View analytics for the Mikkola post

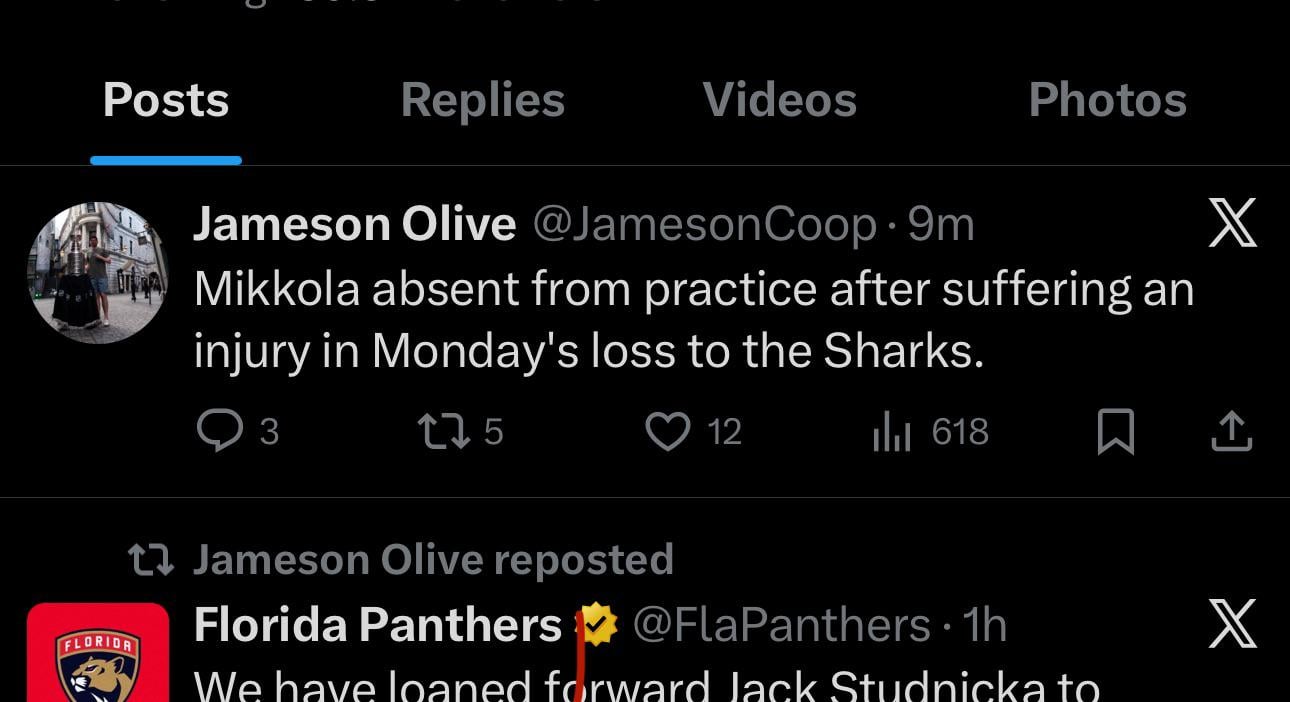point(891,432)
